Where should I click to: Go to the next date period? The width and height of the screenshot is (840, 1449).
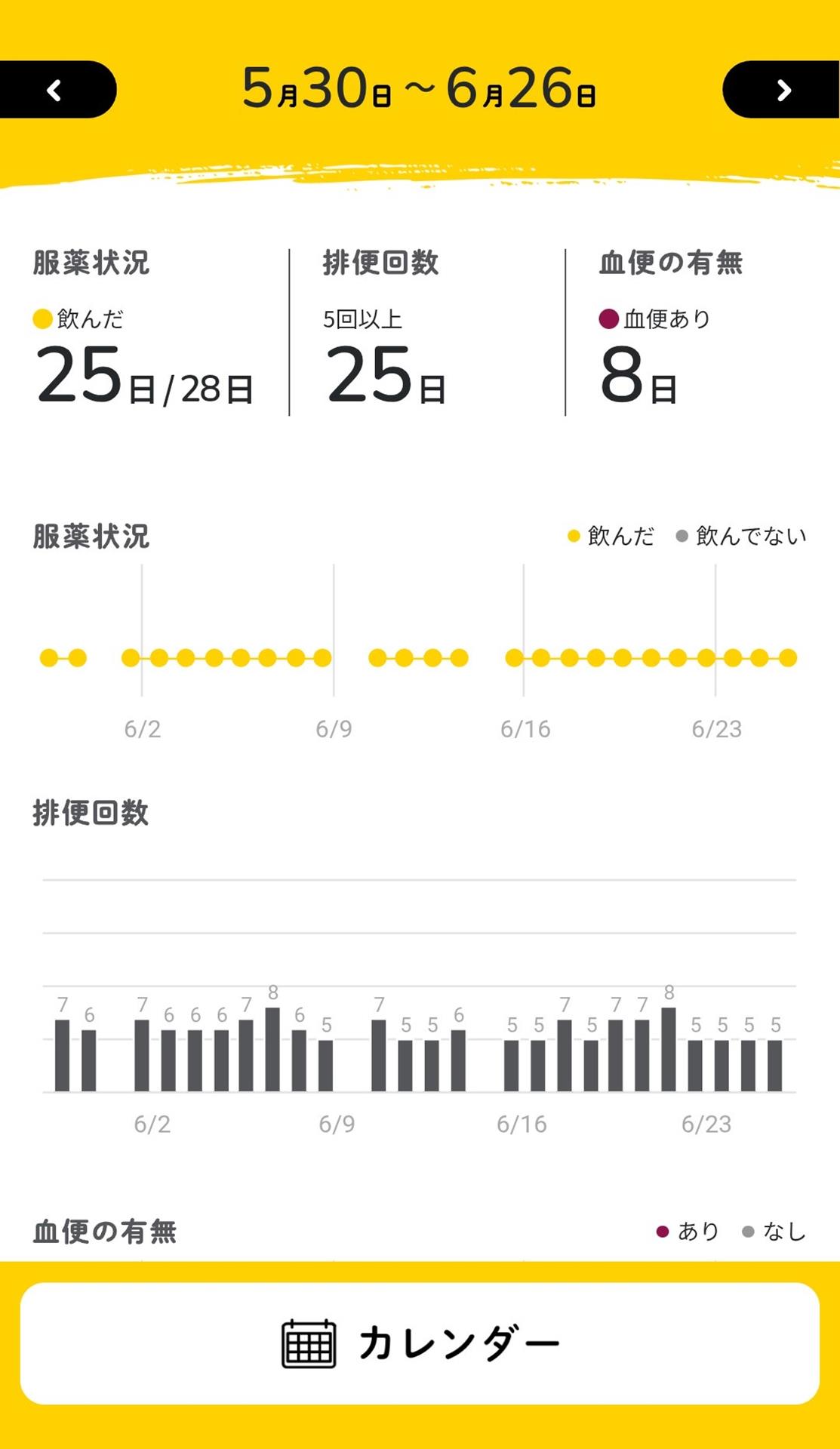(782, 90)
